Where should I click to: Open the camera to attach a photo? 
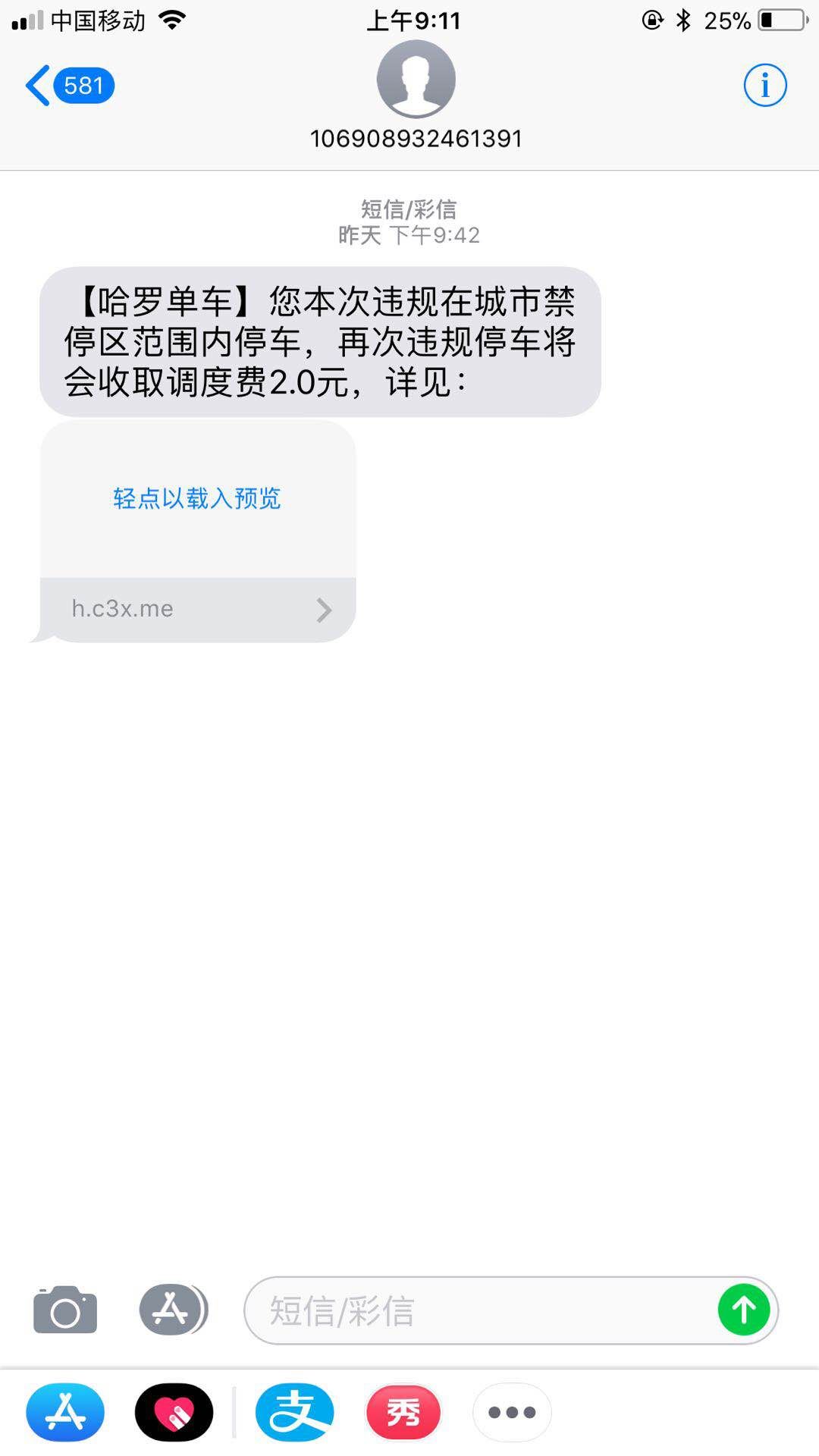pyautogui.click(x=65, y=1310)
